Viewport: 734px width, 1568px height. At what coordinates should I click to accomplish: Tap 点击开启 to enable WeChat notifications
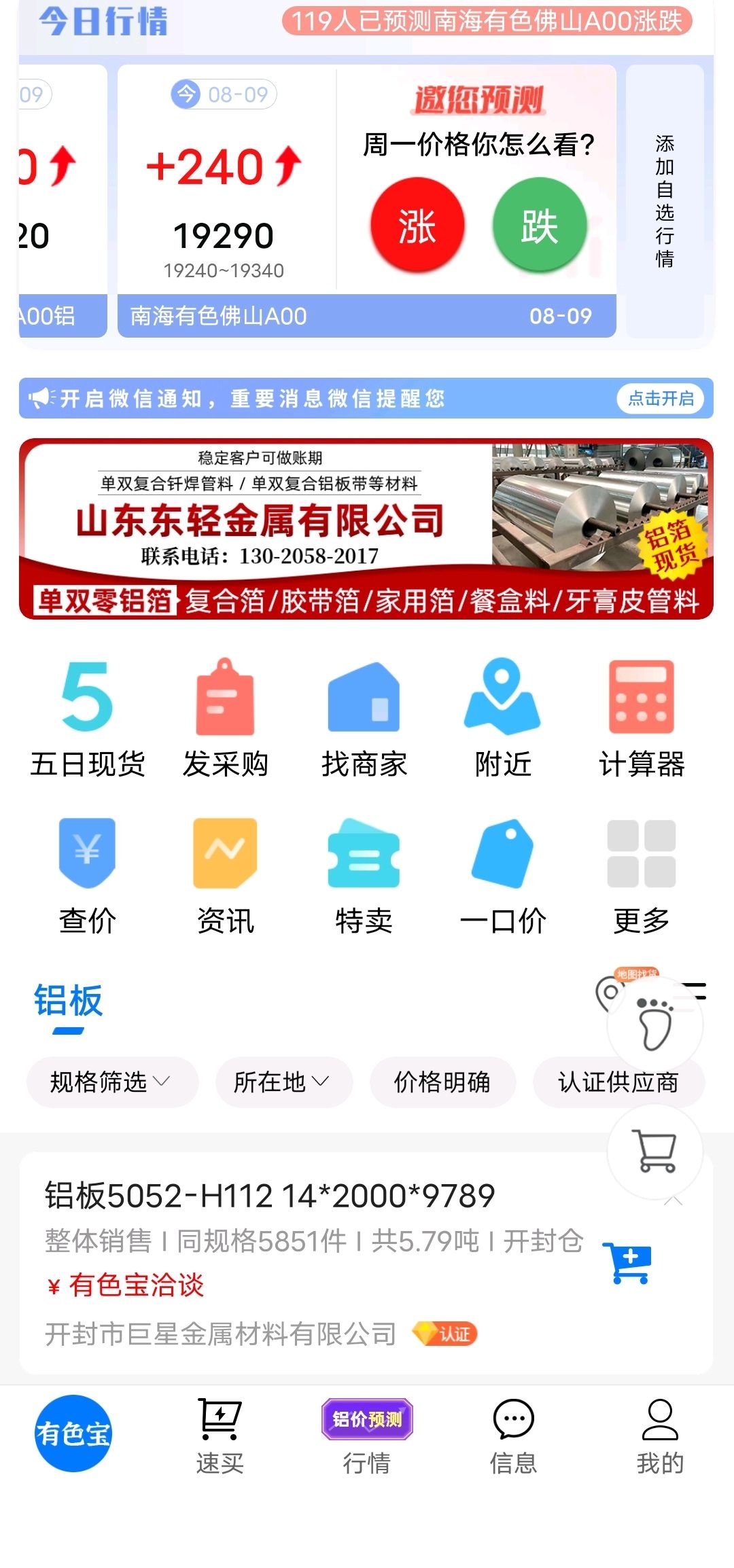pos(661,398)
